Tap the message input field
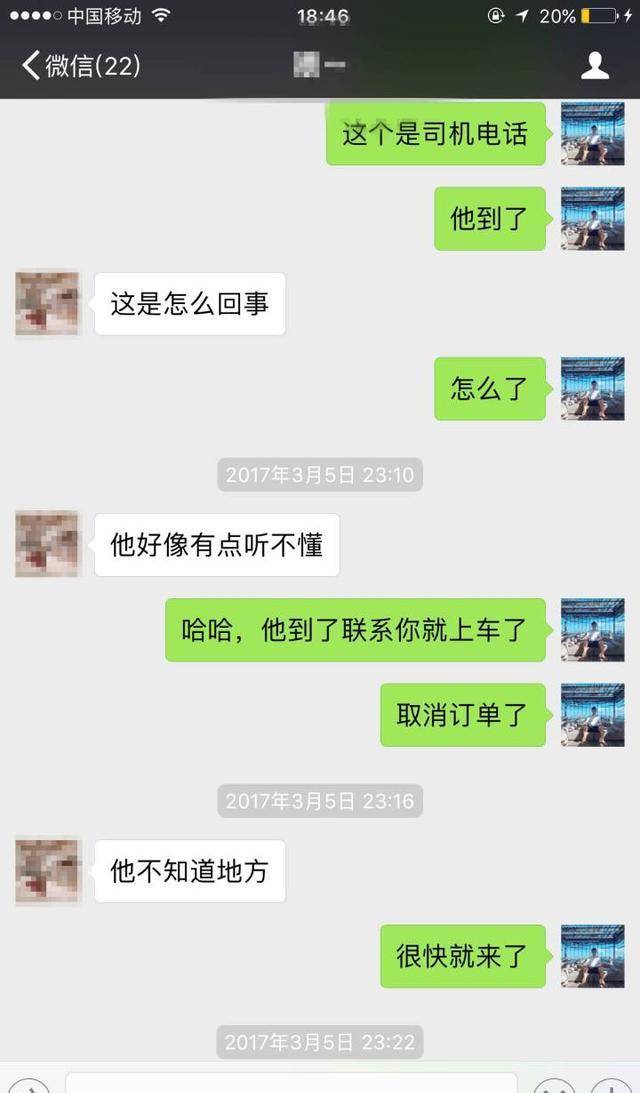Image resolution: width=640 pixels, height=1093 pixels. (x=290, y=1084)
